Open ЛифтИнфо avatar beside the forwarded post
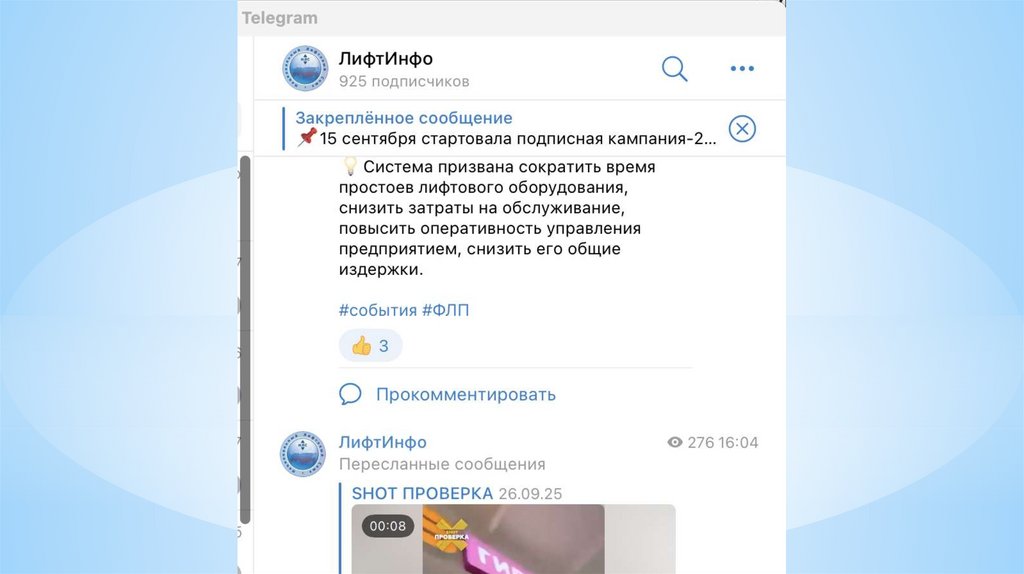Screen dimensions: 1024x574 [x=303, y=453]
